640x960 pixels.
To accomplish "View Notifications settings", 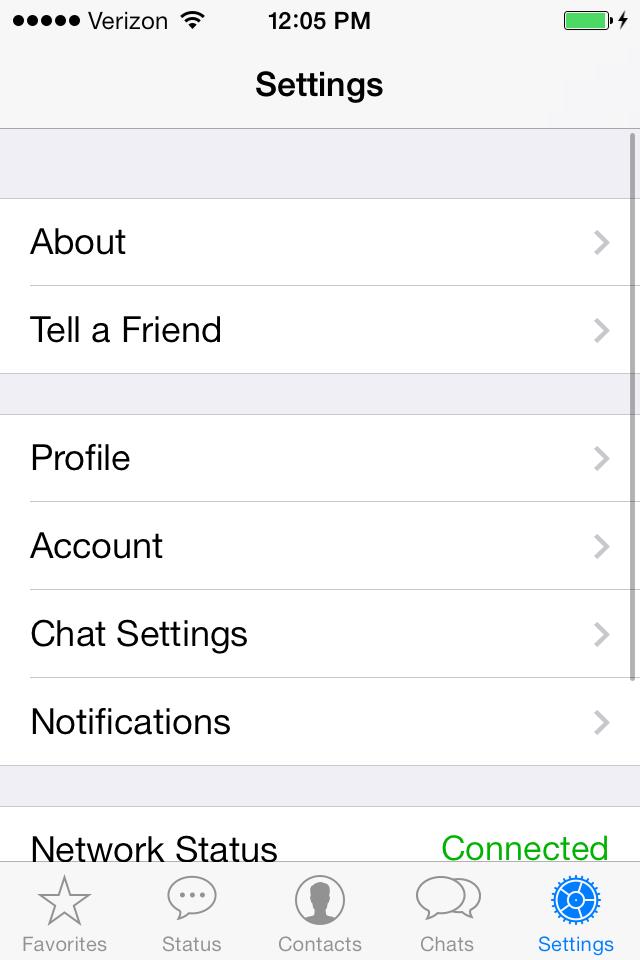I will click(320, 722).
